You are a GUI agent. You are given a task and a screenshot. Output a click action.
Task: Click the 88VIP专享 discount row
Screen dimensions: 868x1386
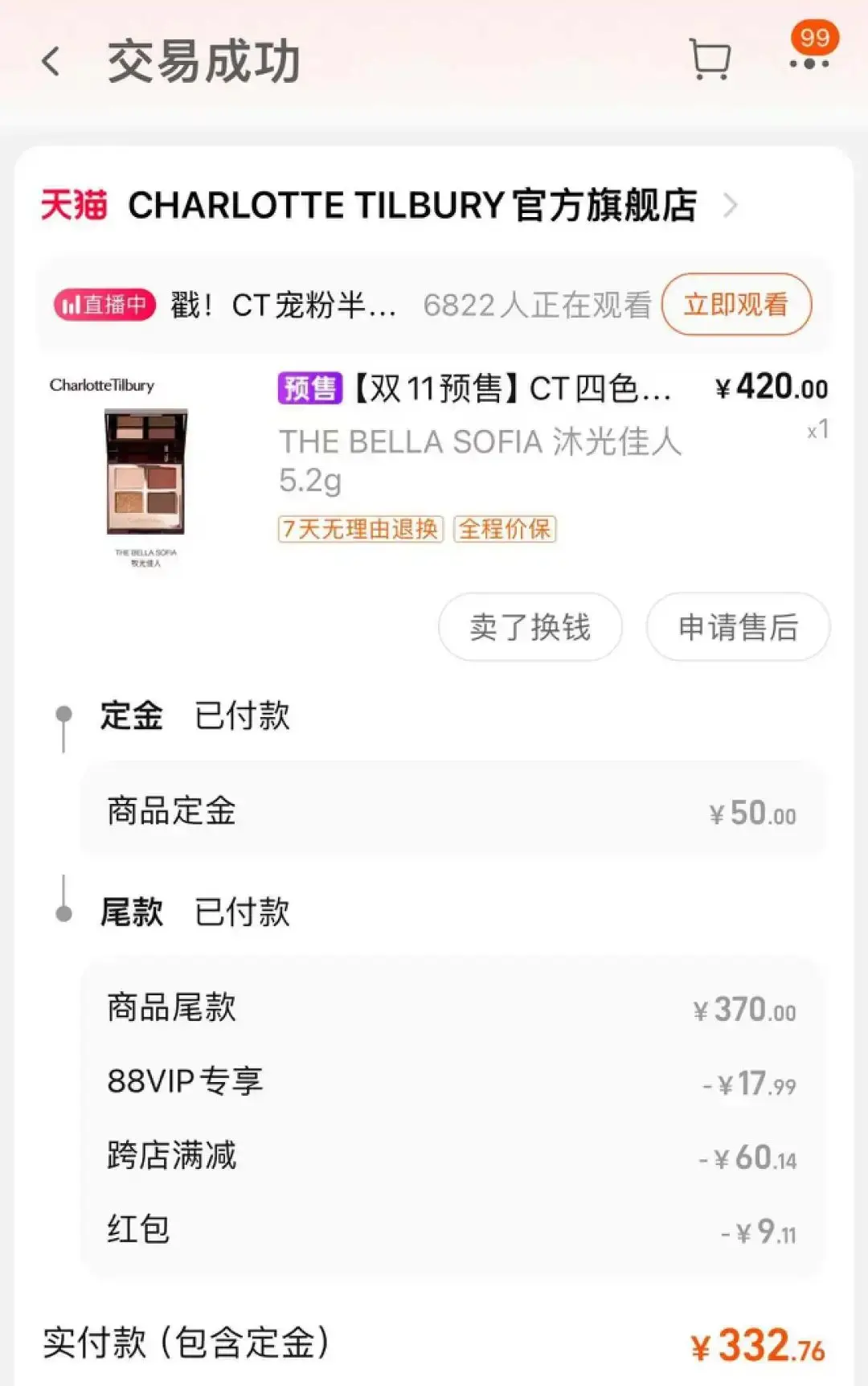click(186, 1081)
